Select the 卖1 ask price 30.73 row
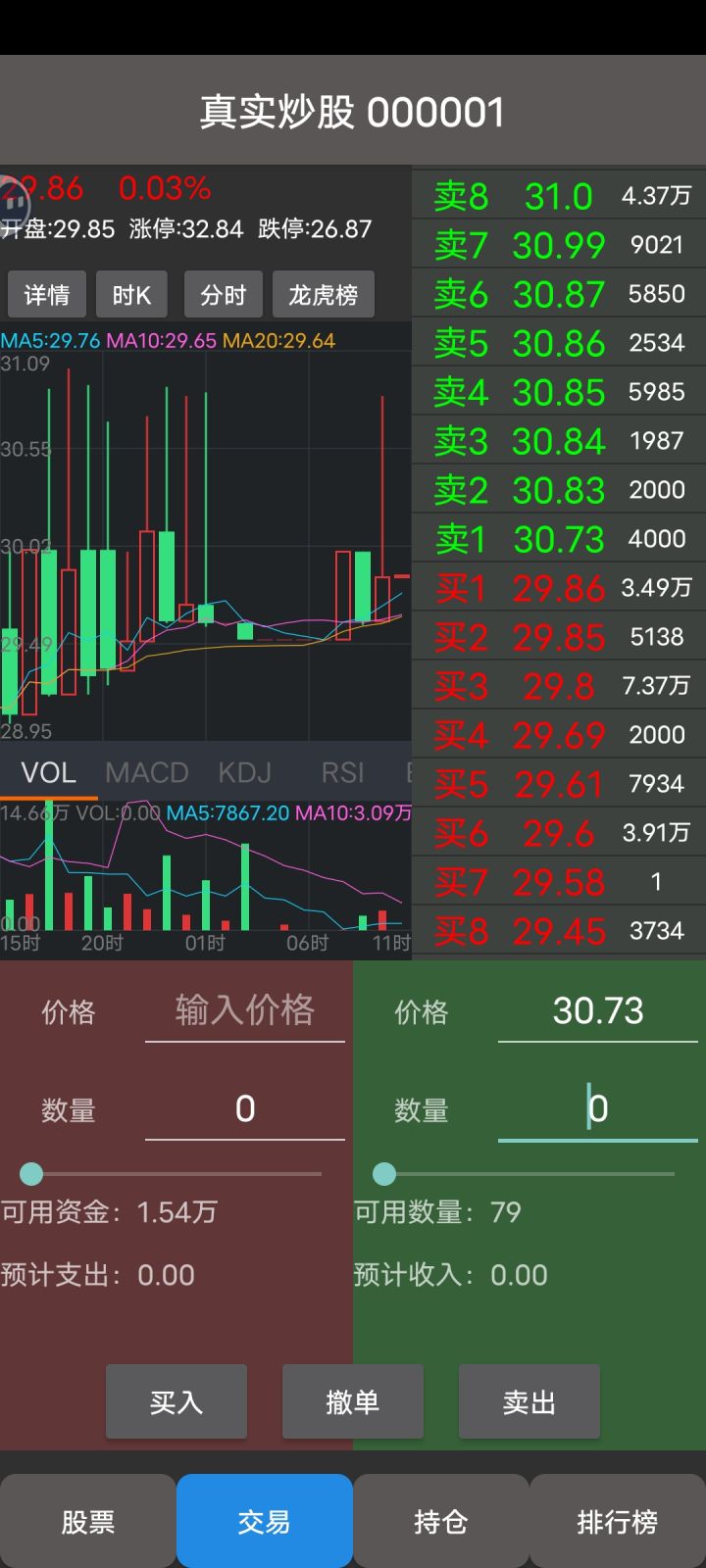This screenshot has height=1568, width=706. pyautogui.click(x=559, y=538)
